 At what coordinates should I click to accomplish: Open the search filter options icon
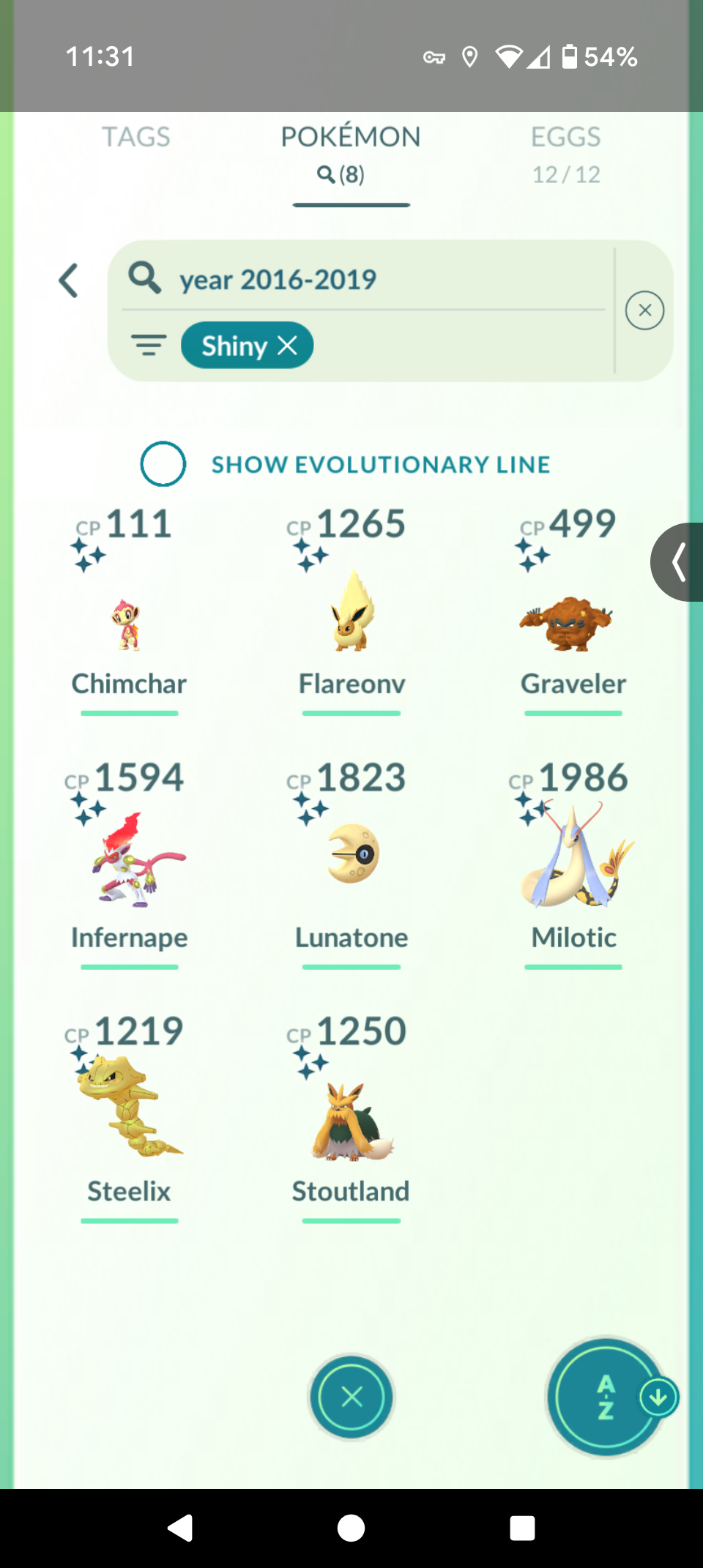[149, 345]
